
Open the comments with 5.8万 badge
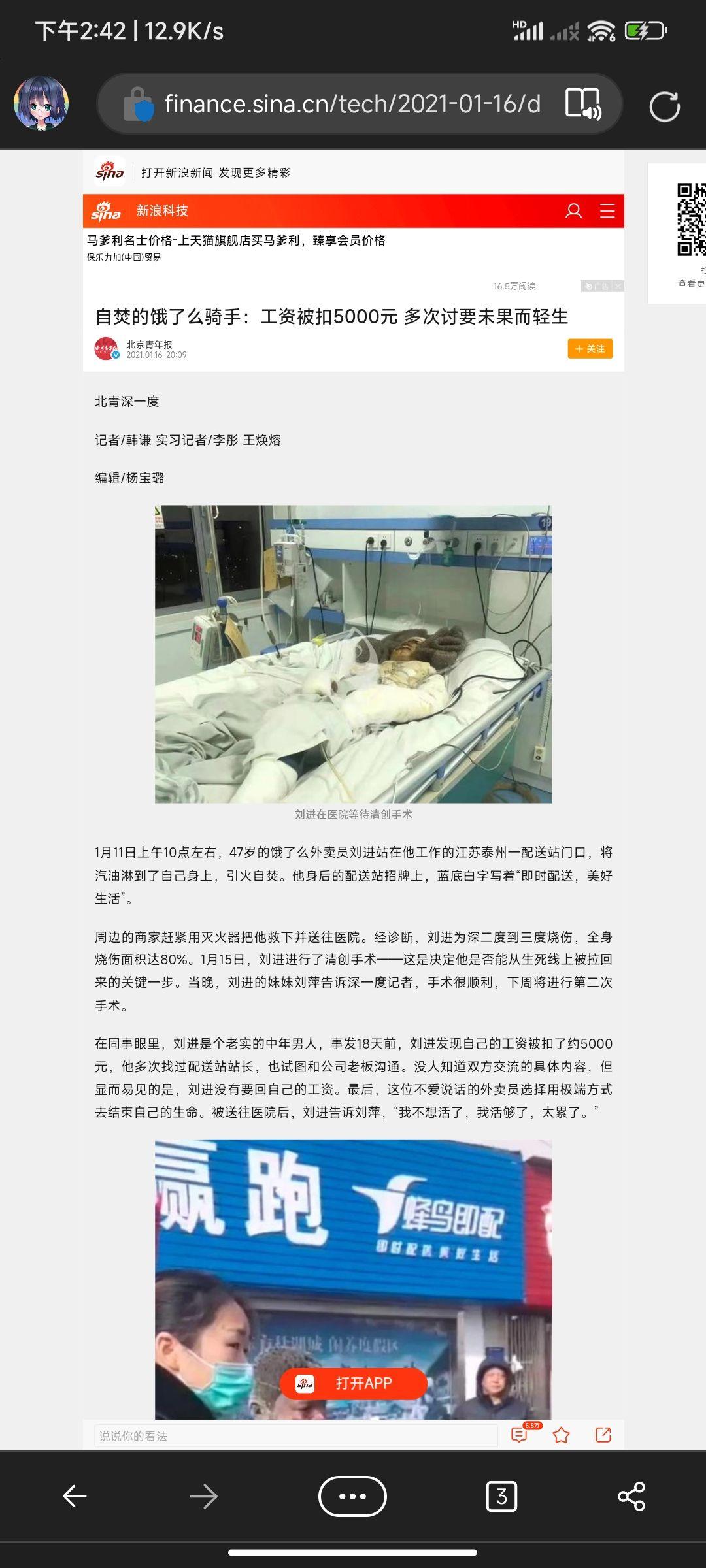[x=519, y=1435]
